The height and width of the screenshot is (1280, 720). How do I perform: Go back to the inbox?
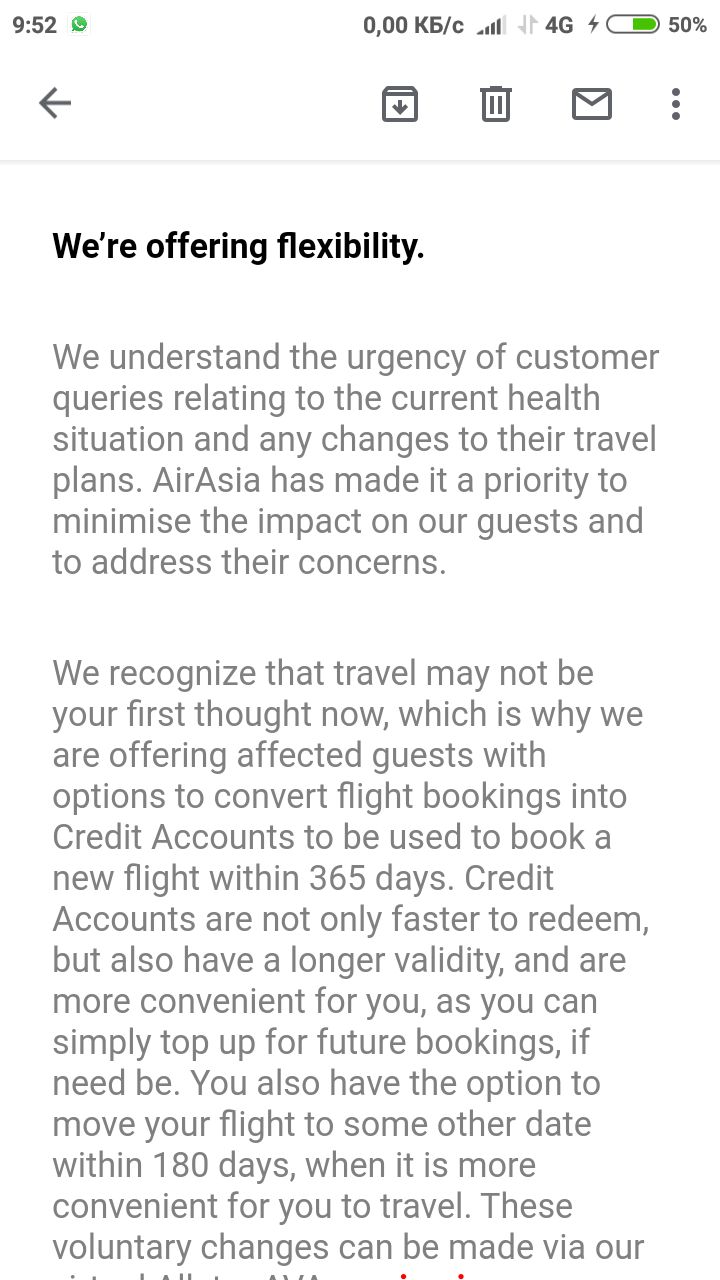(55, 103)
